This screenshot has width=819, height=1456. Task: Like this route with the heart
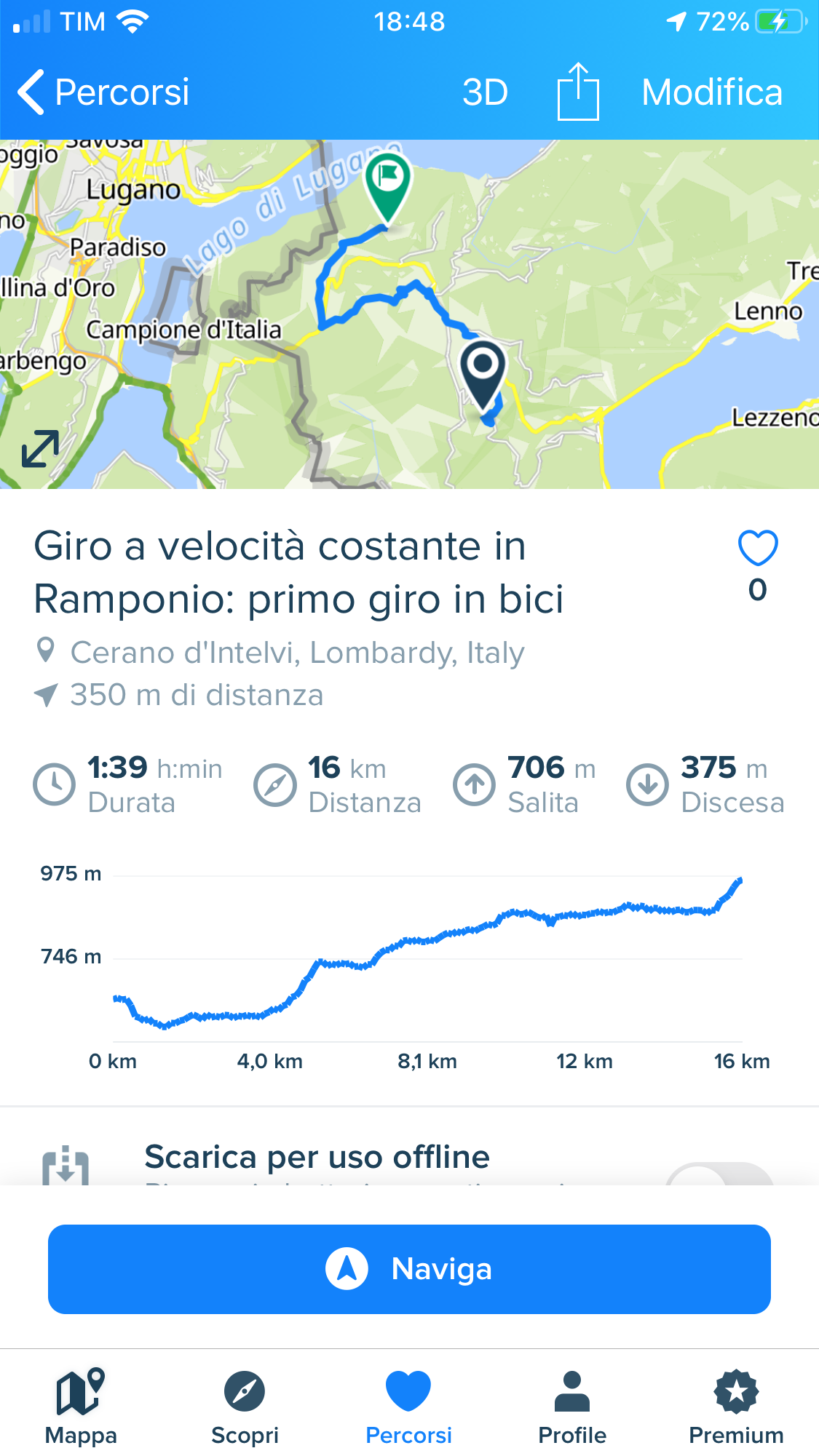pyautogui.click(x=758, y=548)
